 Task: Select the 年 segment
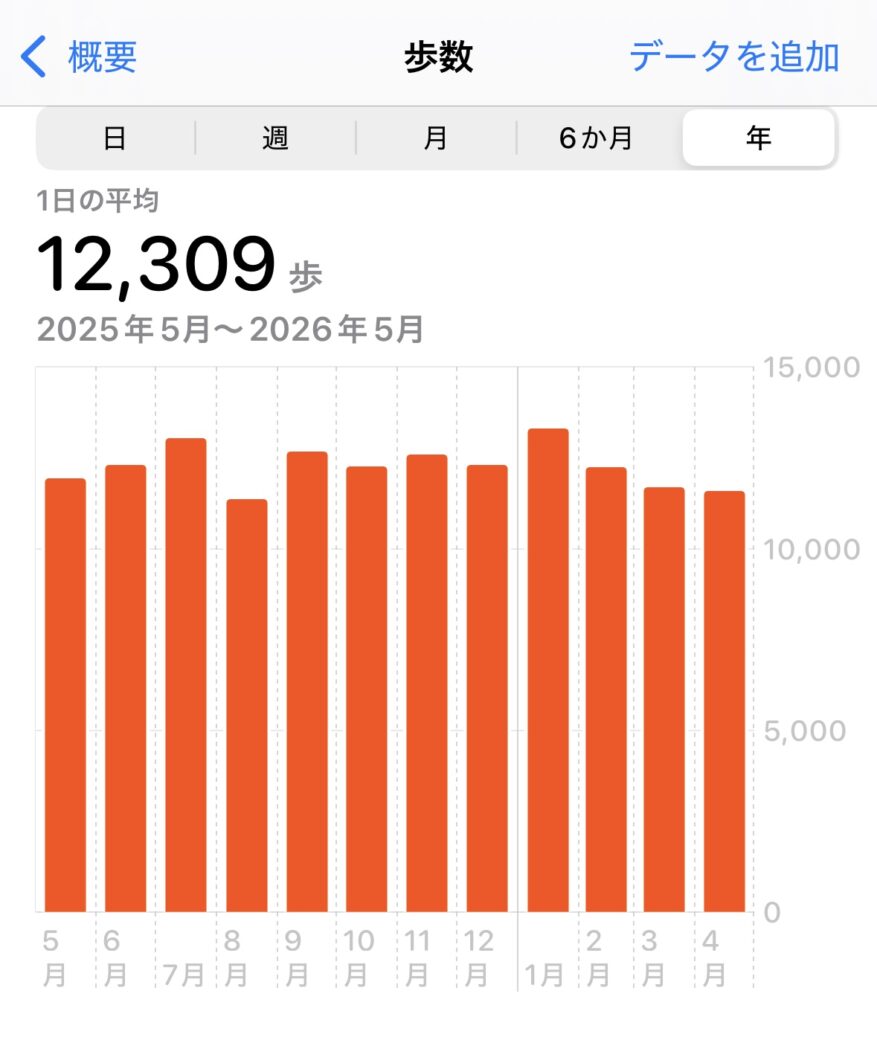tap(758, 138)
